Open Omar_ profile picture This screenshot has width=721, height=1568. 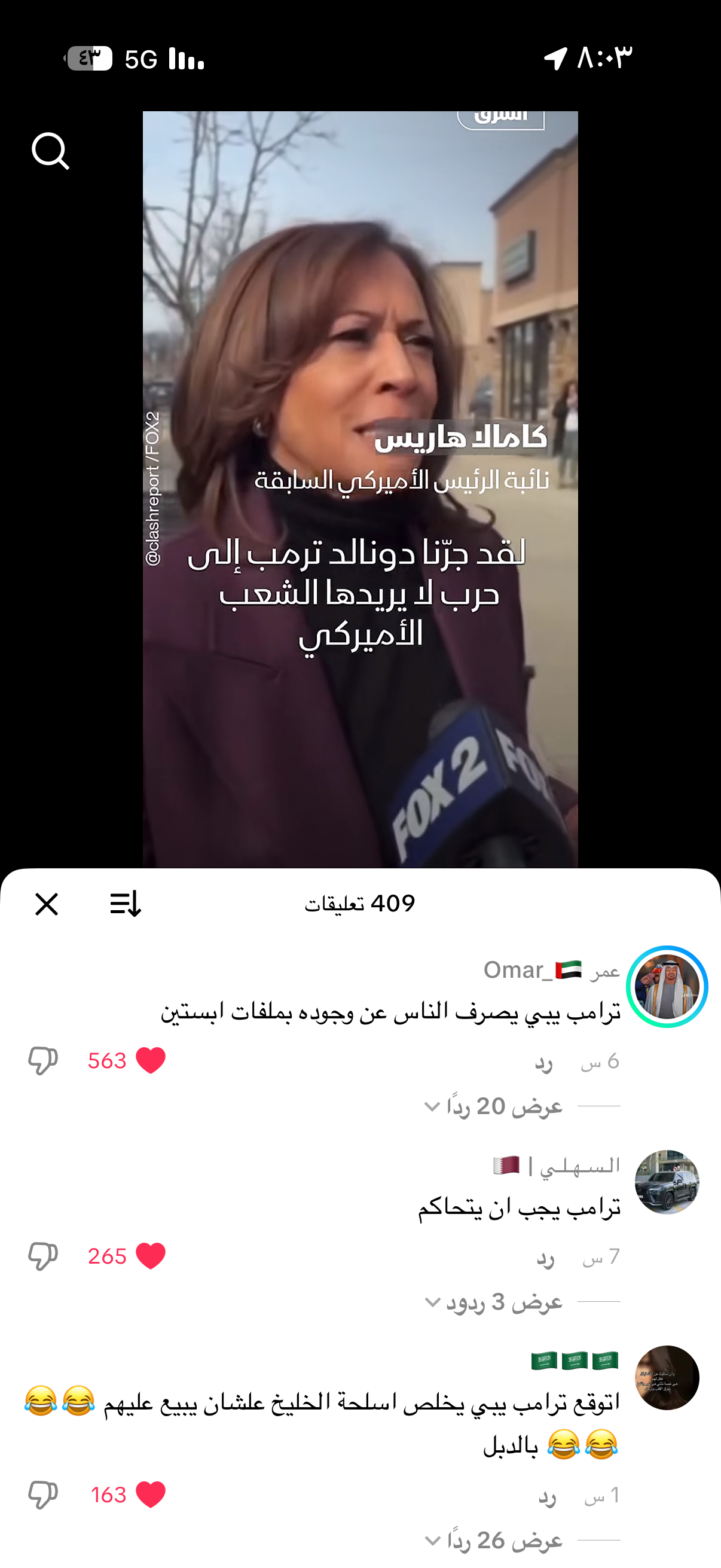point(667,987)
